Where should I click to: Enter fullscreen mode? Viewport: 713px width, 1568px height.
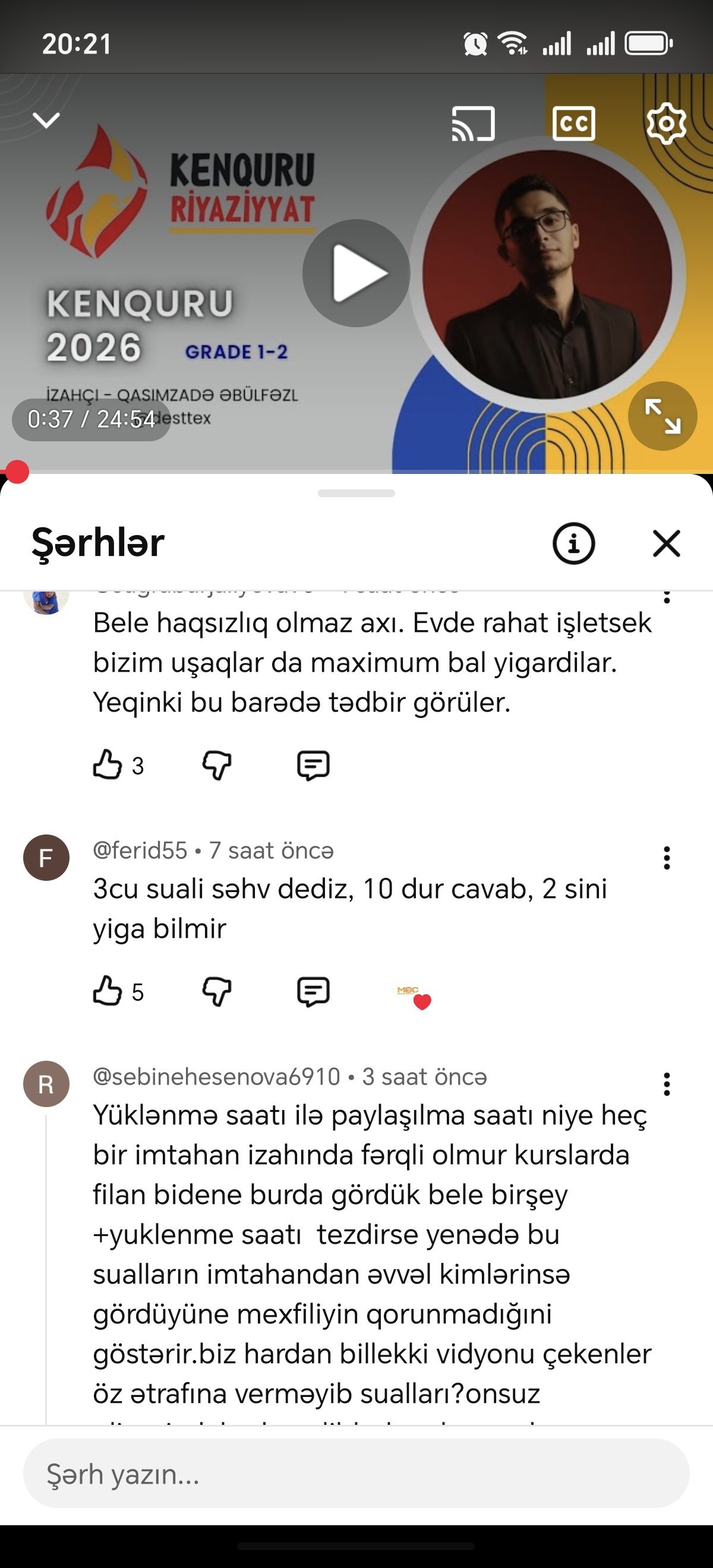(x=662, y=416)
